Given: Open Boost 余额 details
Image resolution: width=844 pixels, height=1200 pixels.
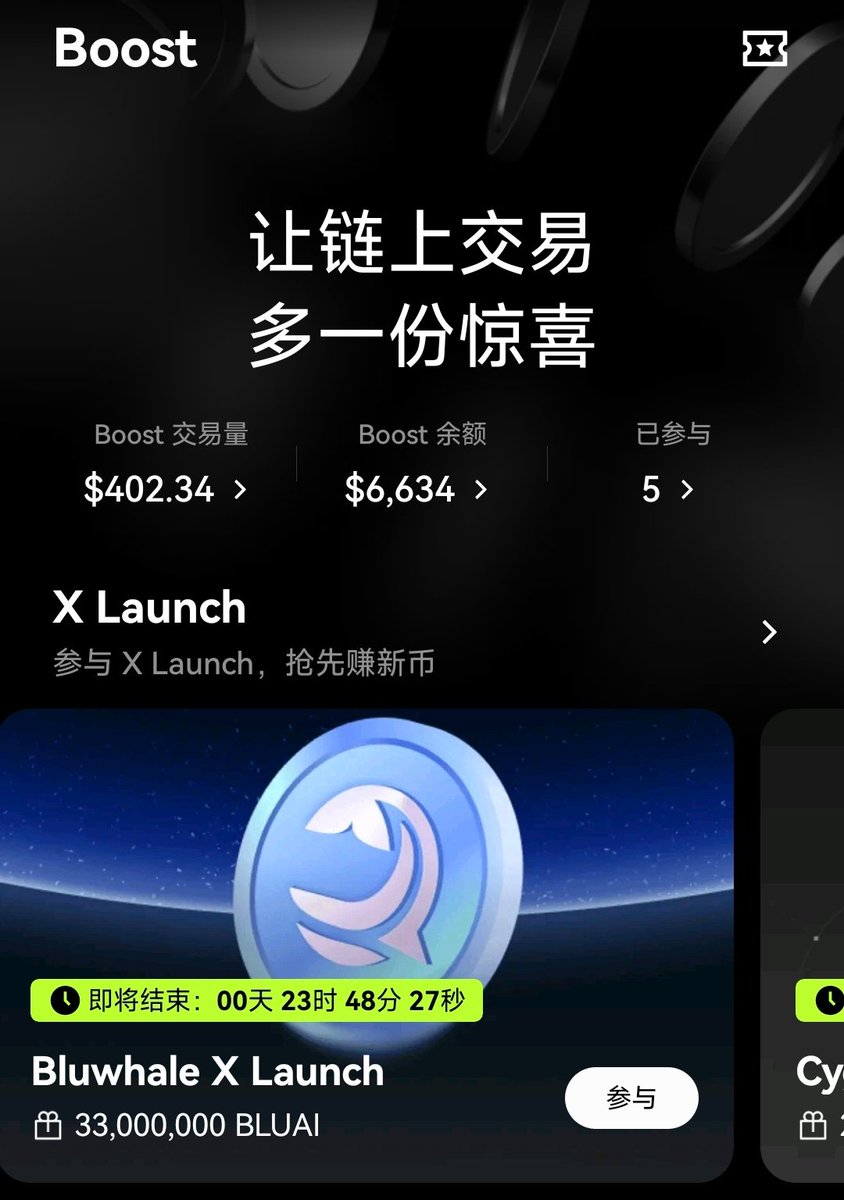Looking at the screenshot, I should pos(416,489).
